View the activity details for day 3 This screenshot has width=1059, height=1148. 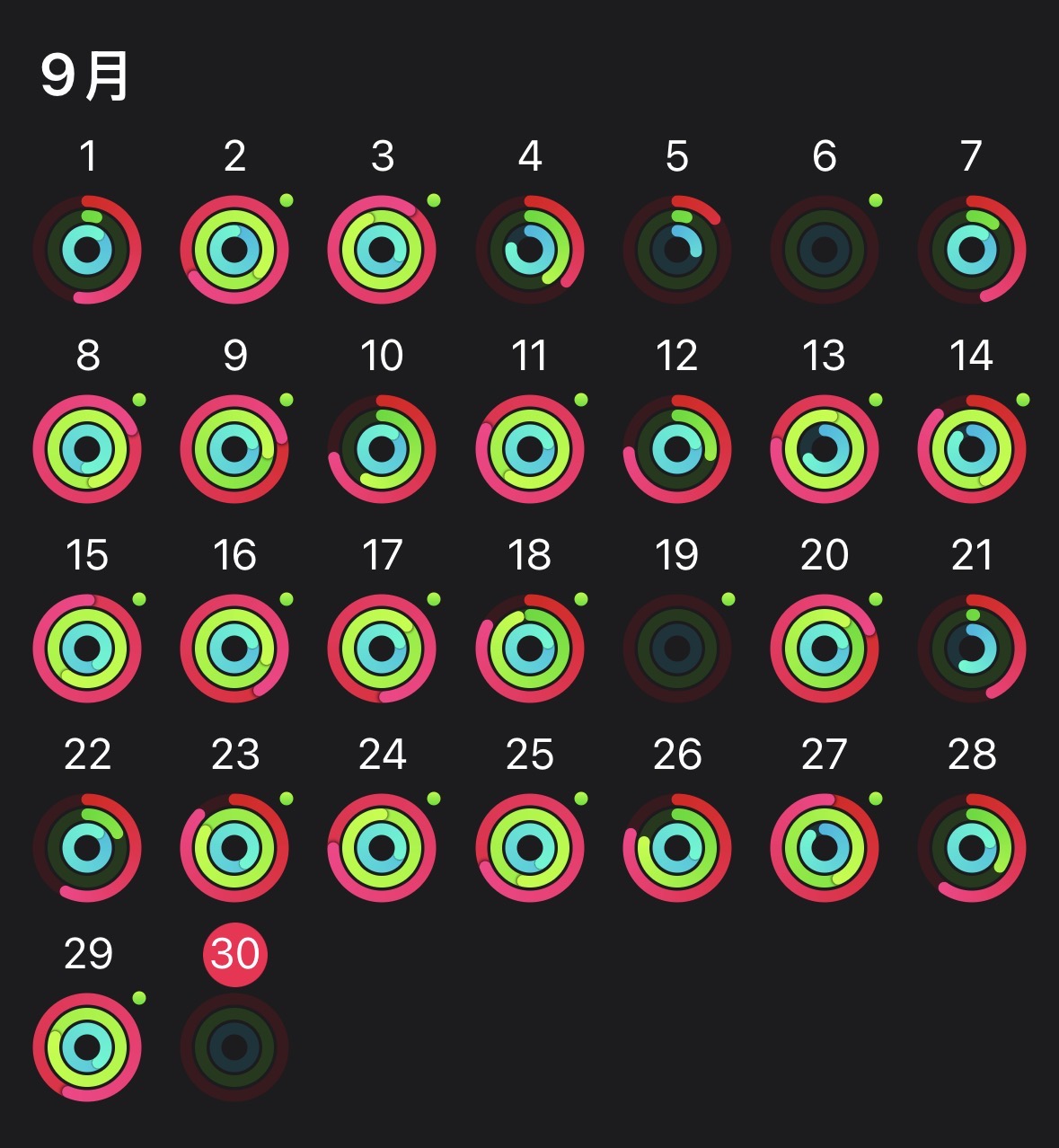coord(382,250)
